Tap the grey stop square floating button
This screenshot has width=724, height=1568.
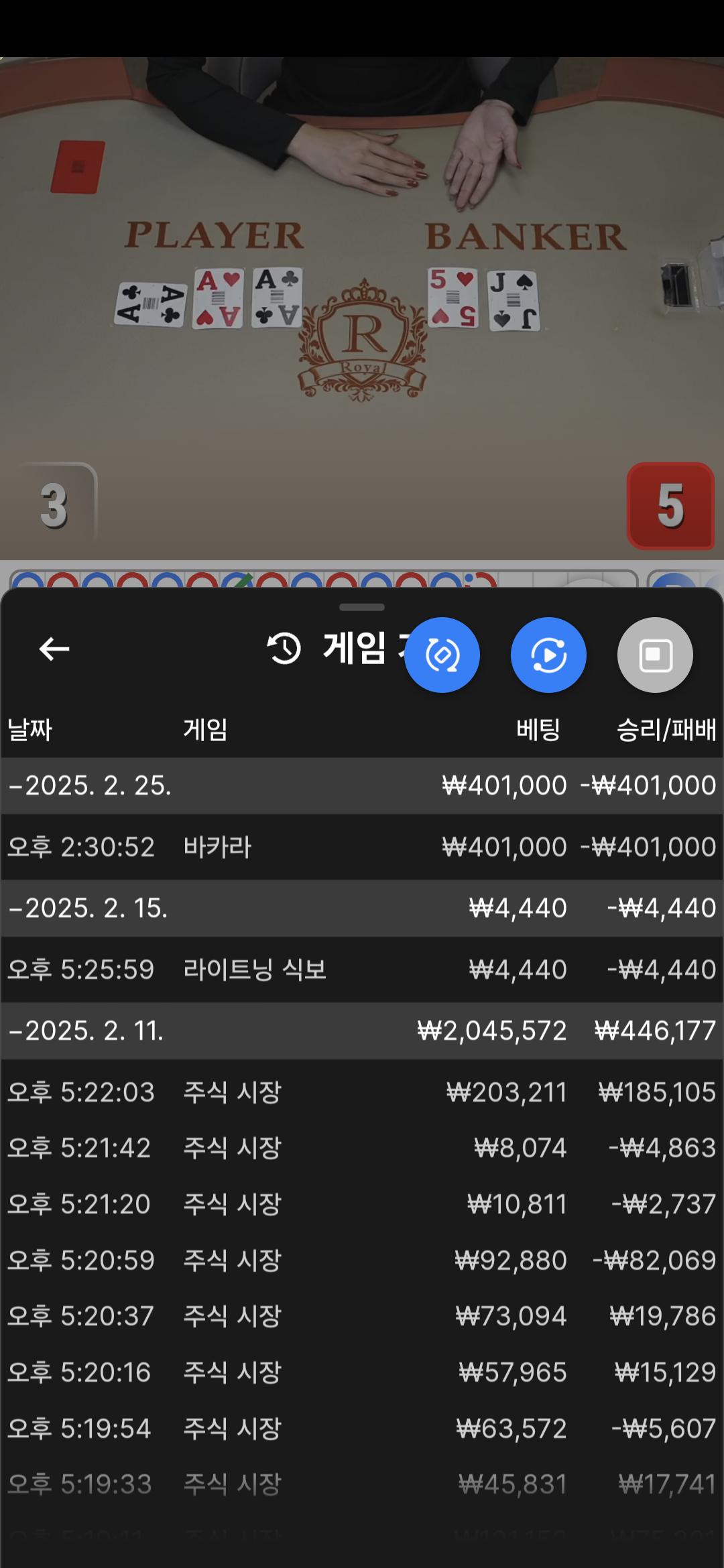click(654, 655)
